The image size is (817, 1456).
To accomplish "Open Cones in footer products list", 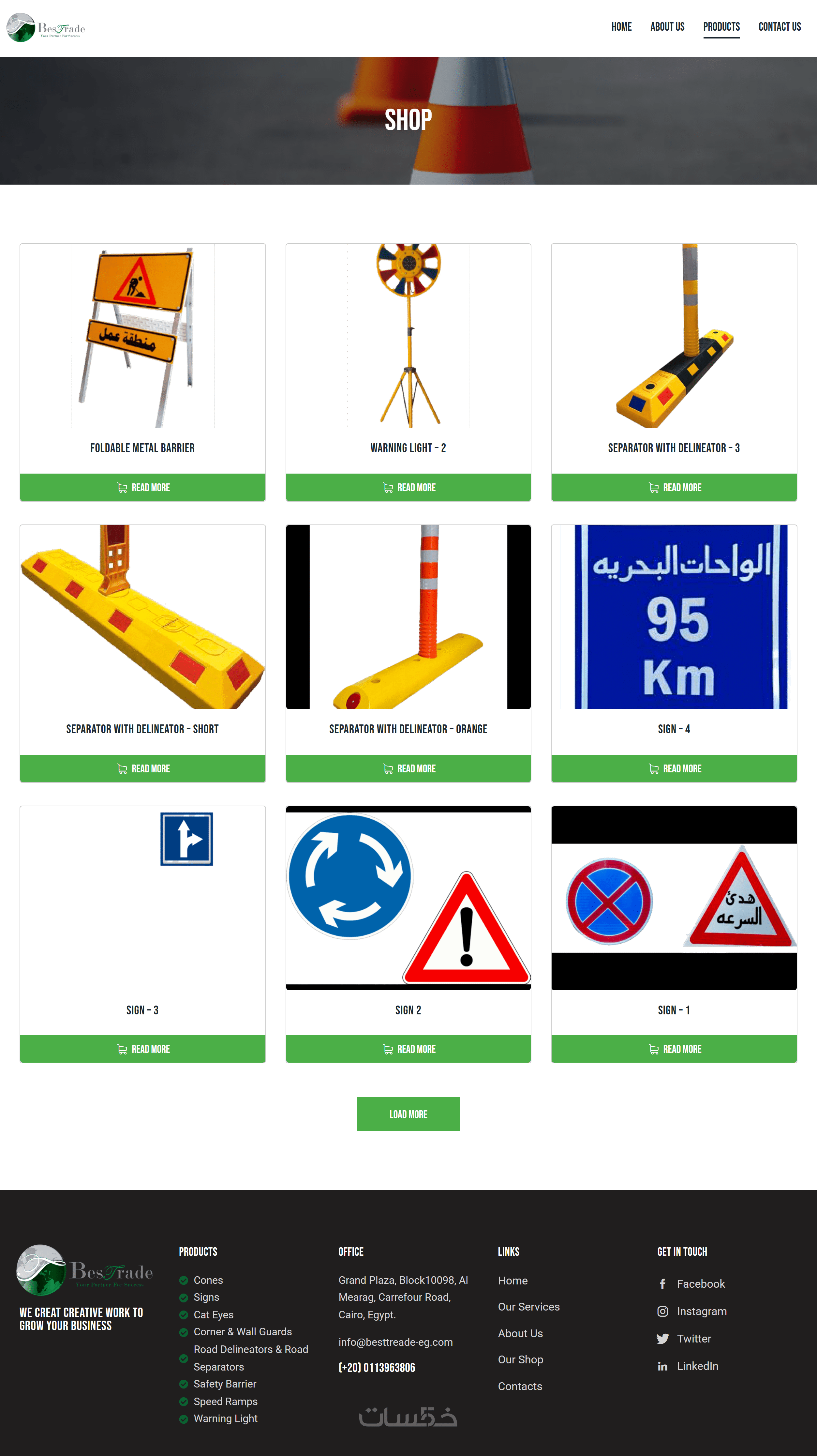I will (x=208, y=1280).
